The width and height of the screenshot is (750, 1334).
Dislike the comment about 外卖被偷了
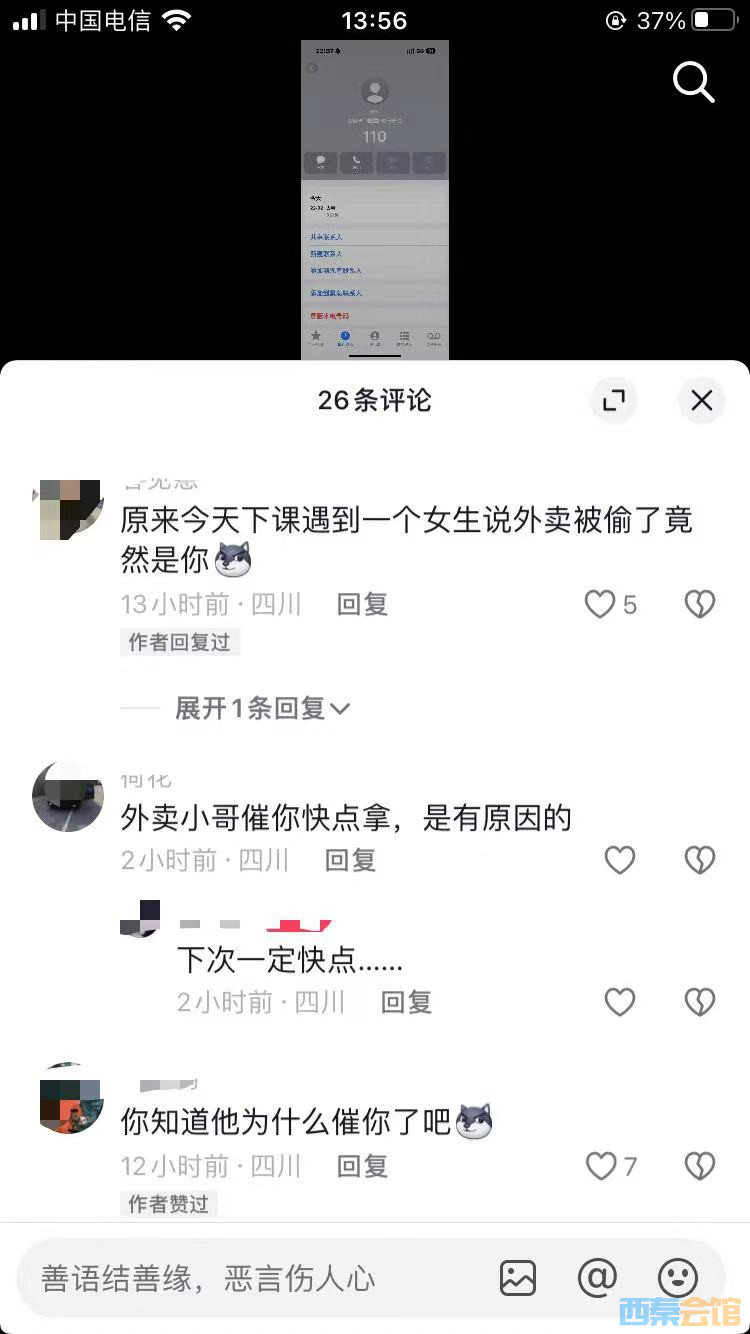(x=699, y=604)
